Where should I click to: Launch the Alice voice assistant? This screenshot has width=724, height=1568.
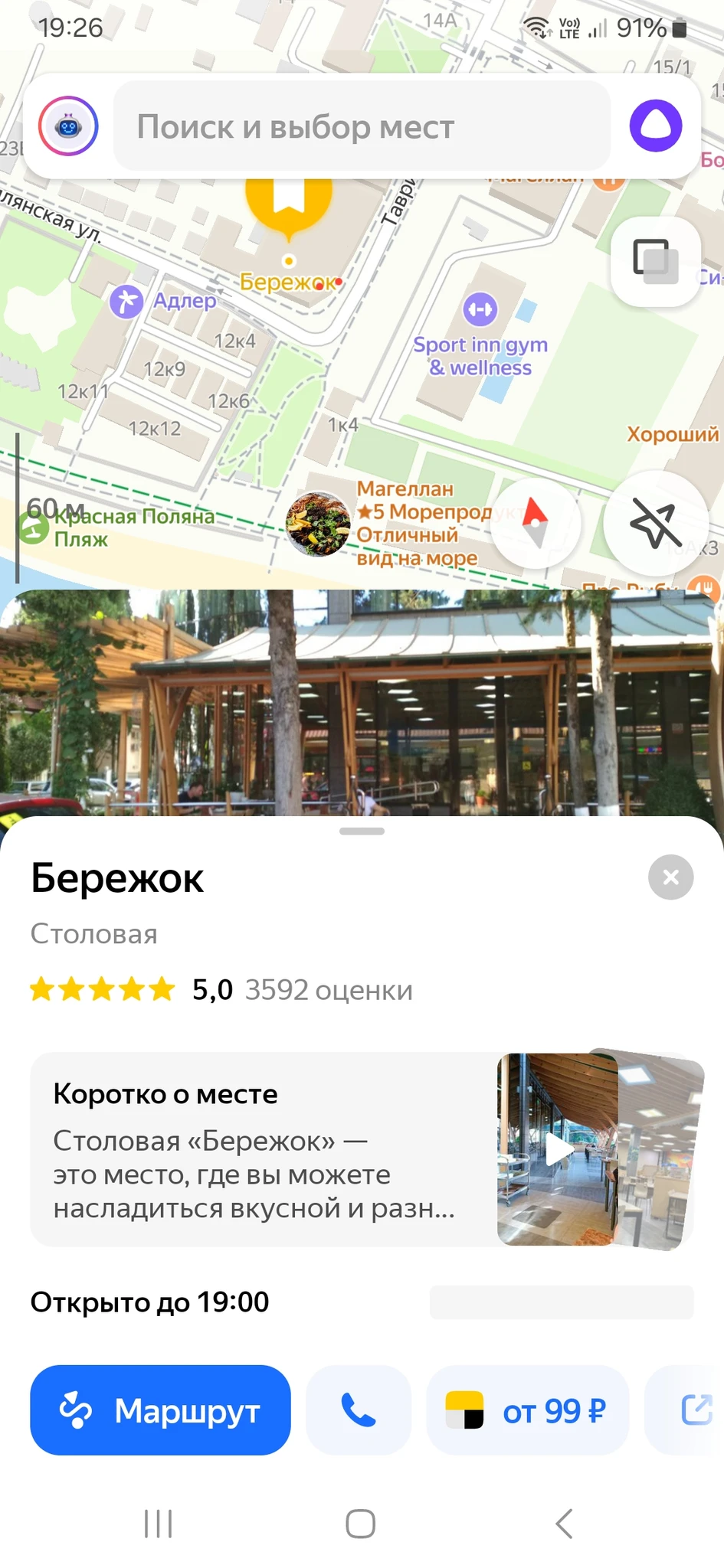tap(656, 126)
